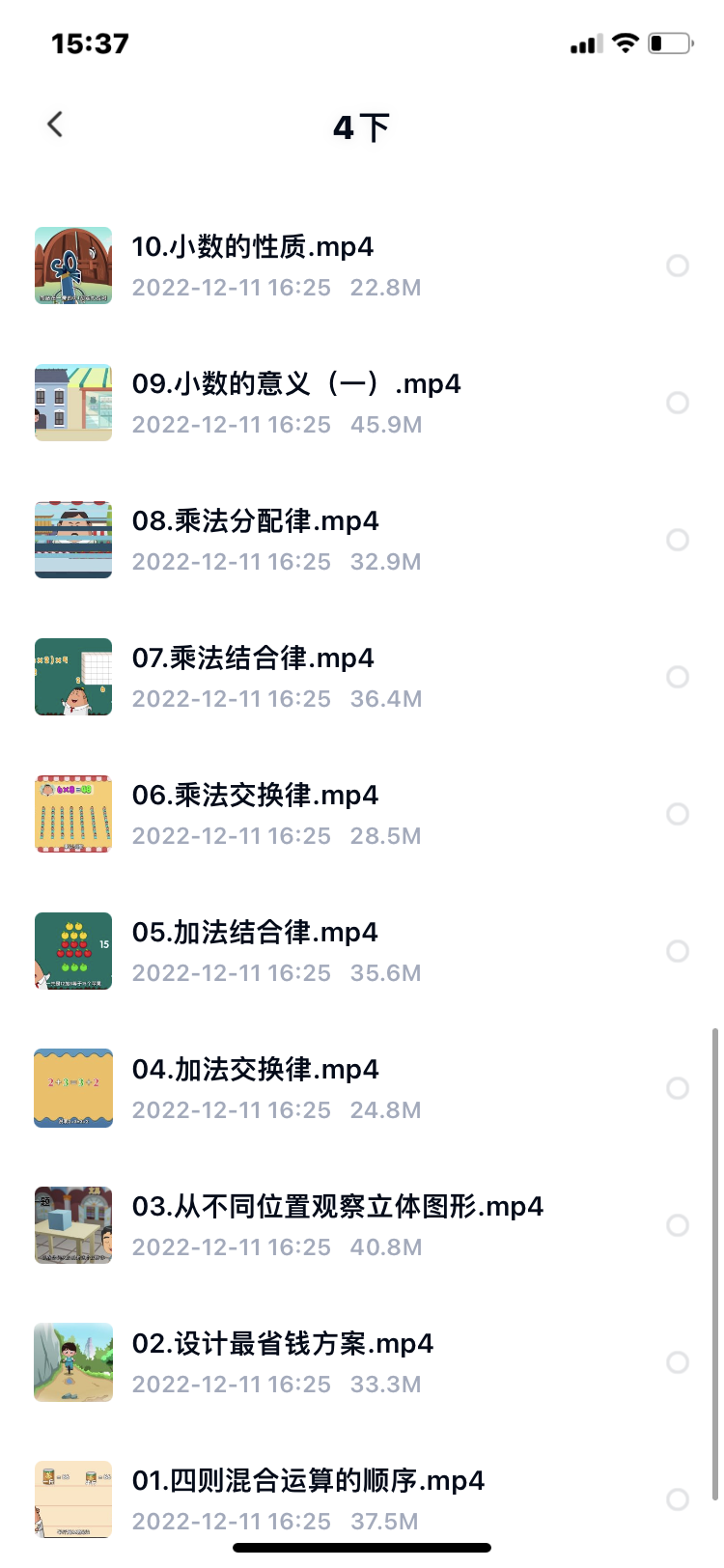The image size is (724, 1568).
Task: Open 03.从不同位置观察立体图形.mp4
Action: point(337,1207)
